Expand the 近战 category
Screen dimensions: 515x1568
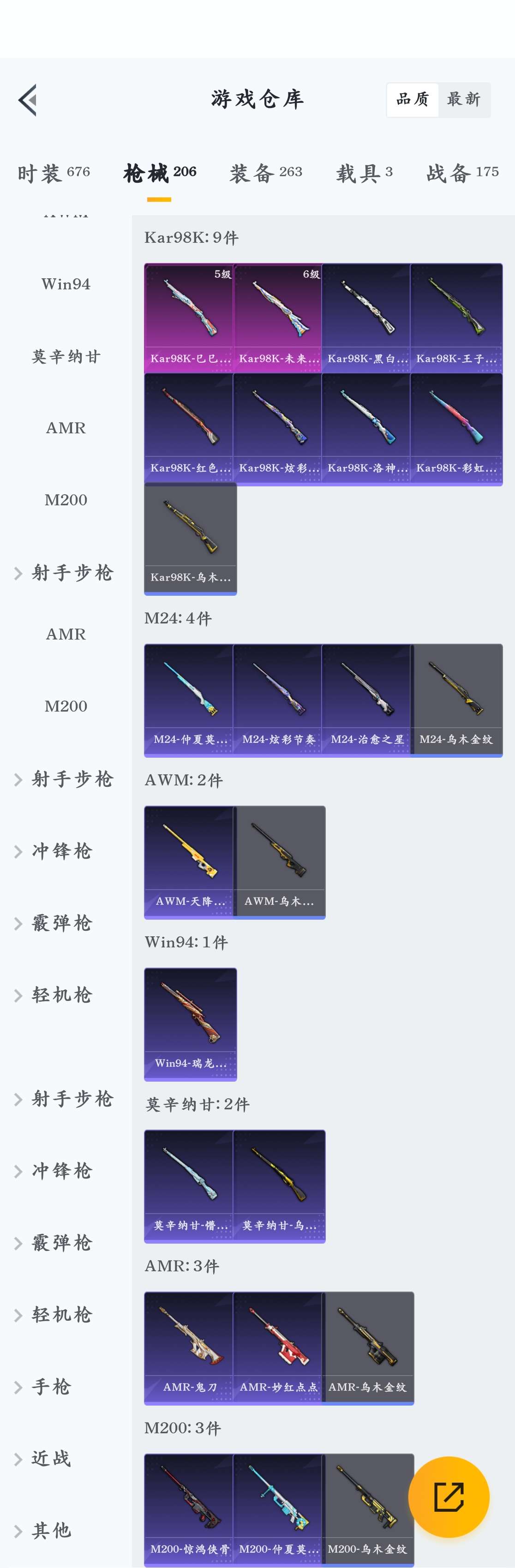point(52,1459)
